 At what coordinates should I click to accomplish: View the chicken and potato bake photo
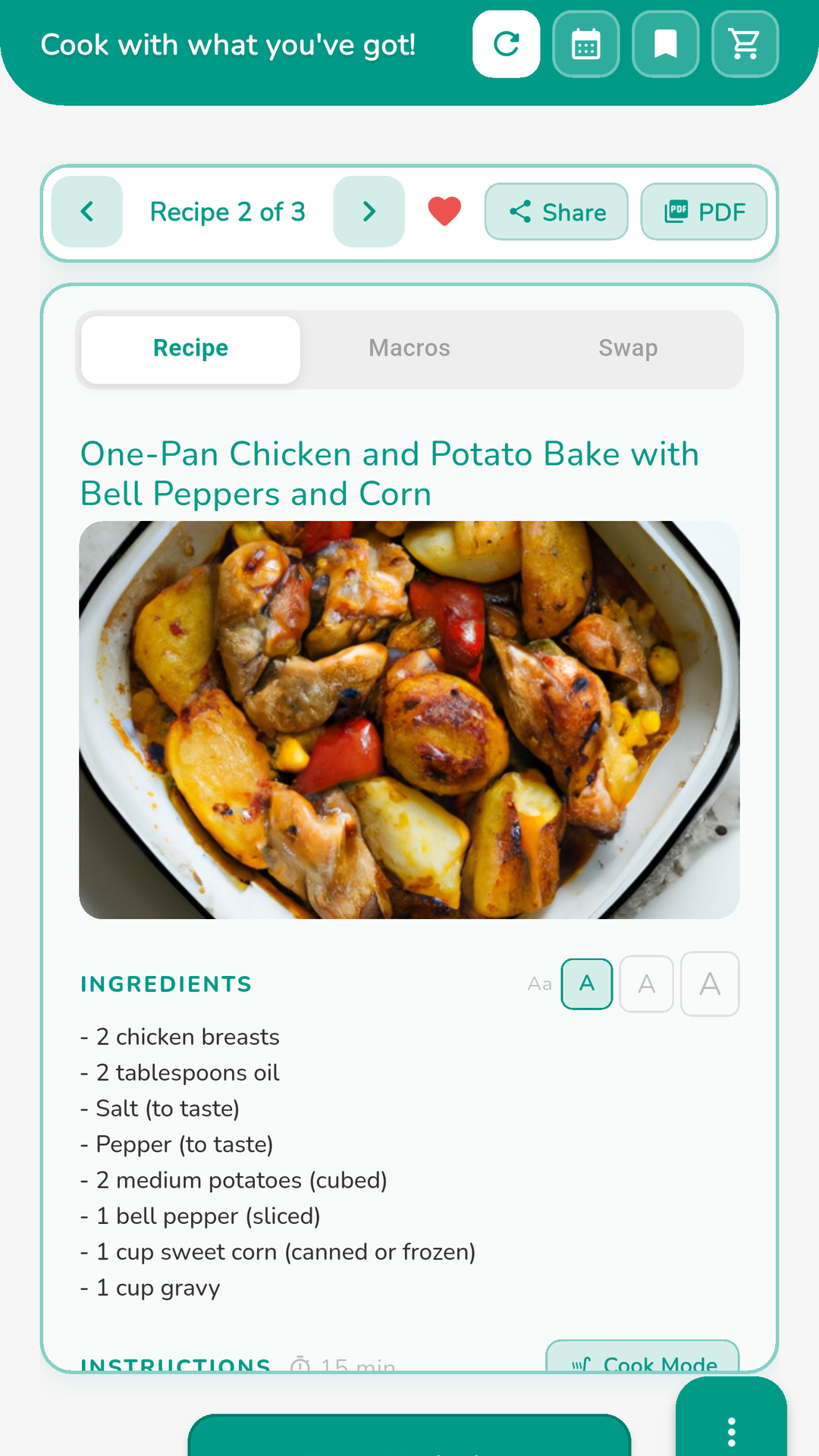click(x=409, y=719)
